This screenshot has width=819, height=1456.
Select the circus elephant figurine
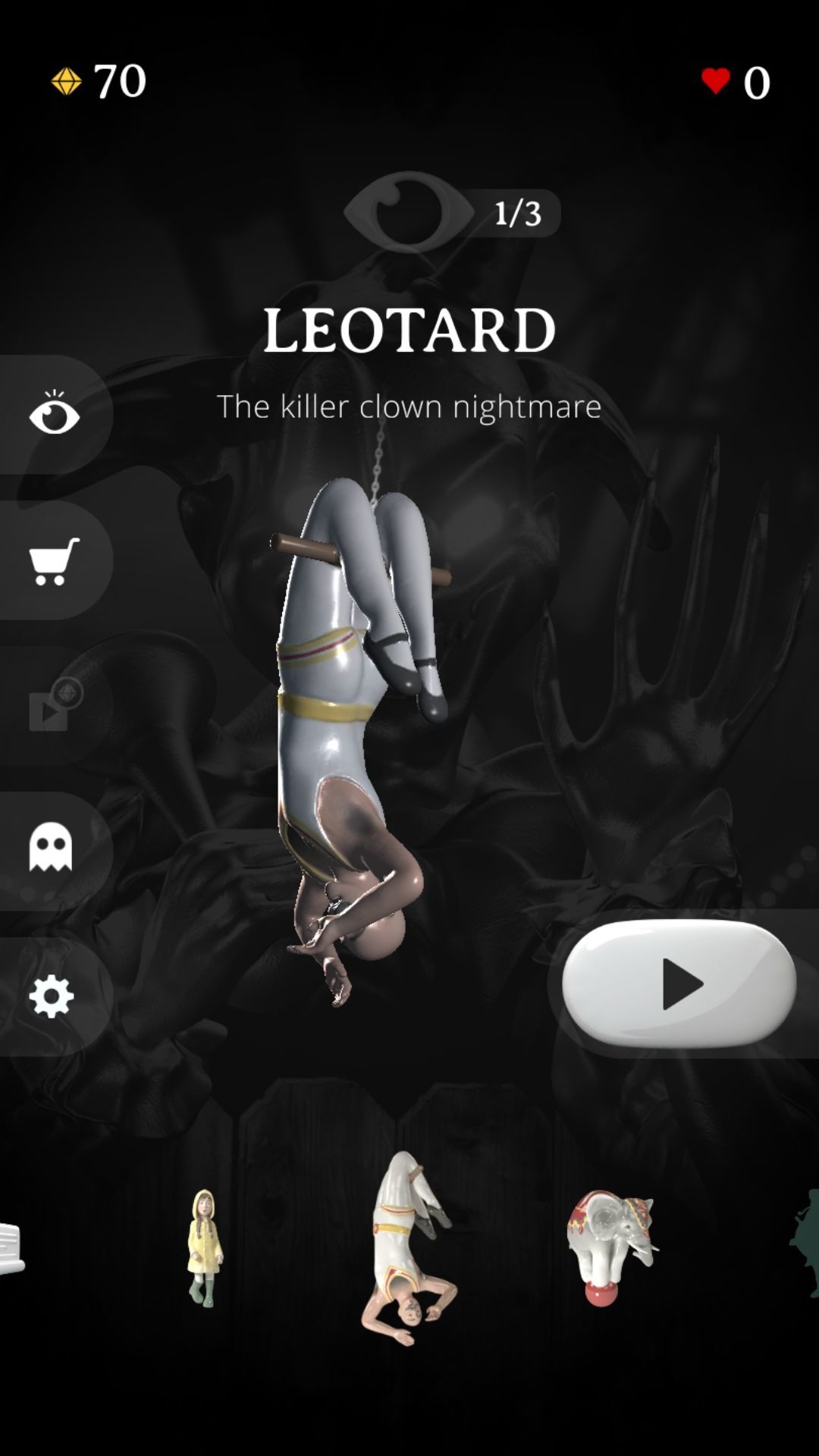[611, 1247]
